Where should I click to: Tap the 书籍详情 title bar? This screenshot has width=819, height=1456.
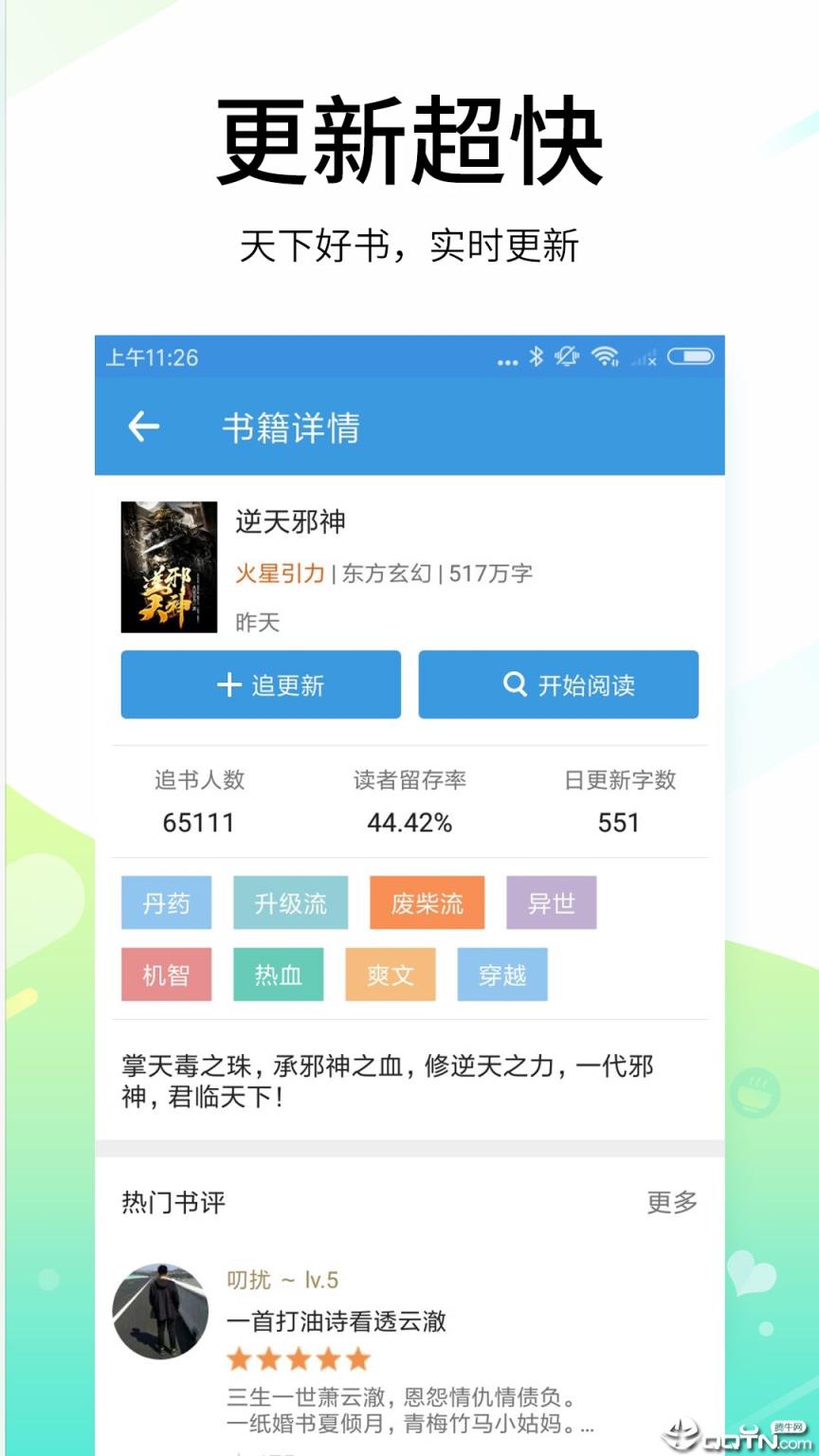(x=291, y=428)
